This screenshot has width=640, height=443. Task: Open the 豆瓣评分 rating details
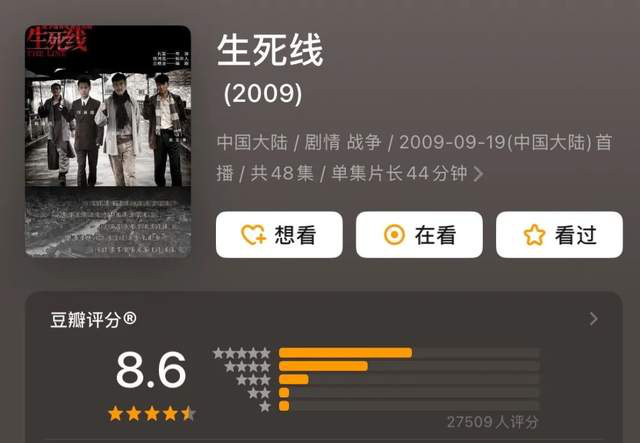click(x=593, y=319)
